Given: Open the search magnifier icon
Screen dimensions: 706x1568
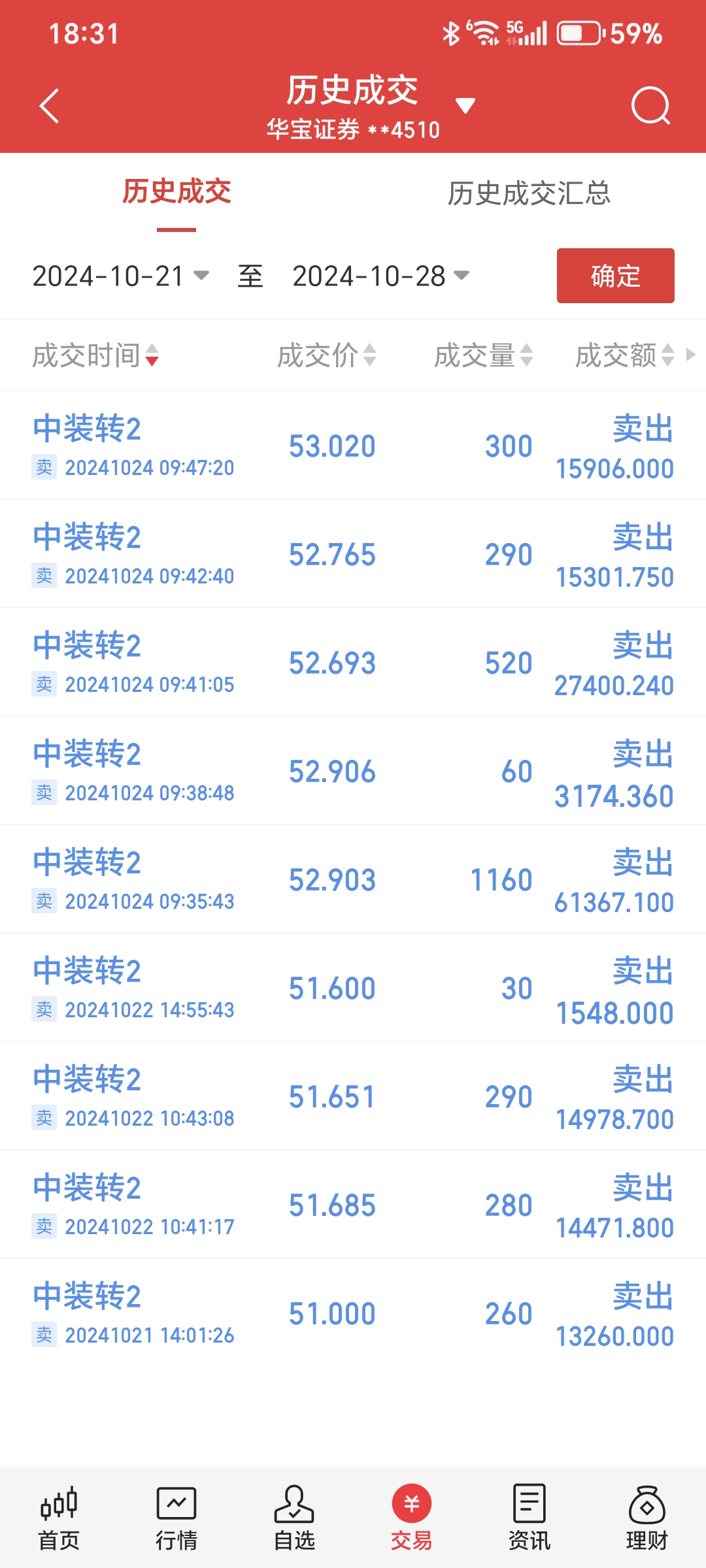Looking at the screenshot, I should click(x=650, y=106).
